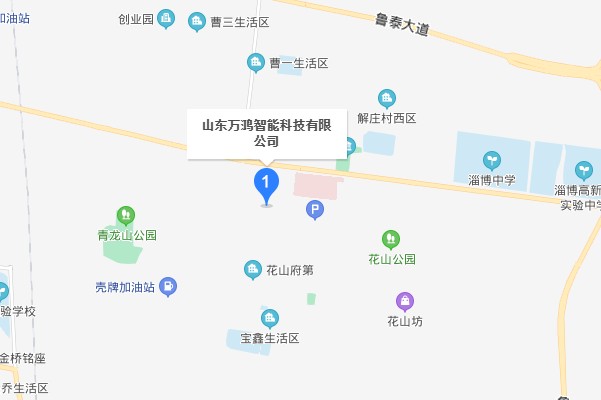Viewport: 601px width, 400px height.
Task: Select 曹一生活区 residential marker
Action: (x=256, y=62)
